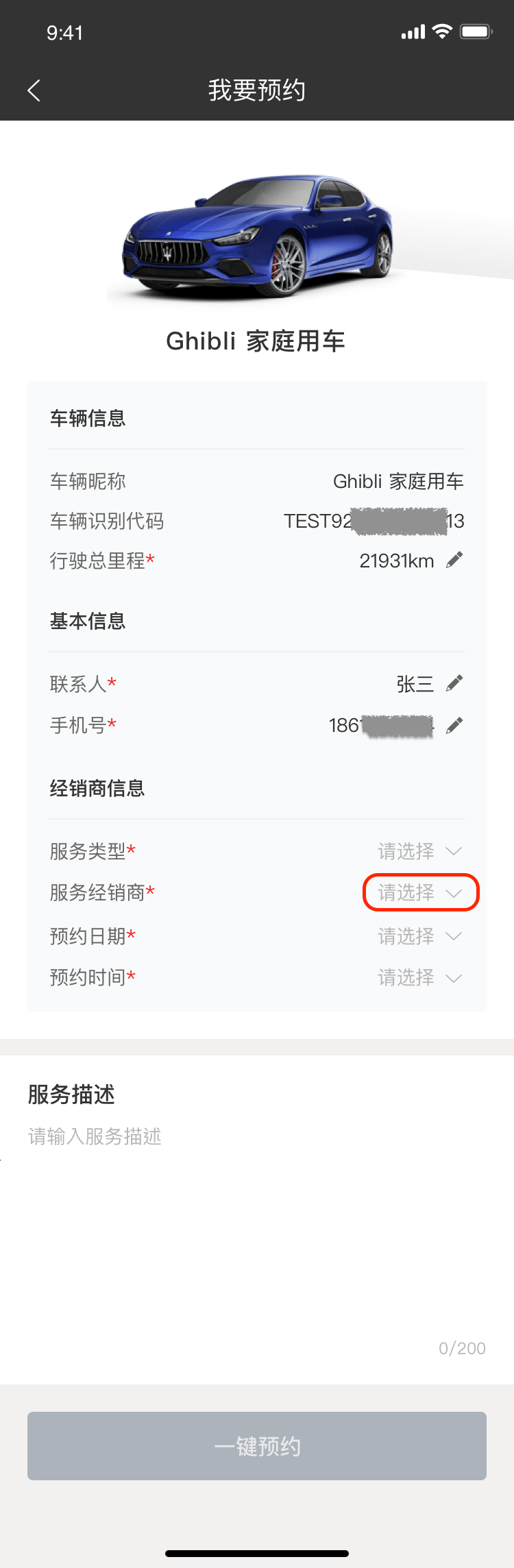Go back using the top-left arrow
514x1568 pixels.
[x=34, y=90]
